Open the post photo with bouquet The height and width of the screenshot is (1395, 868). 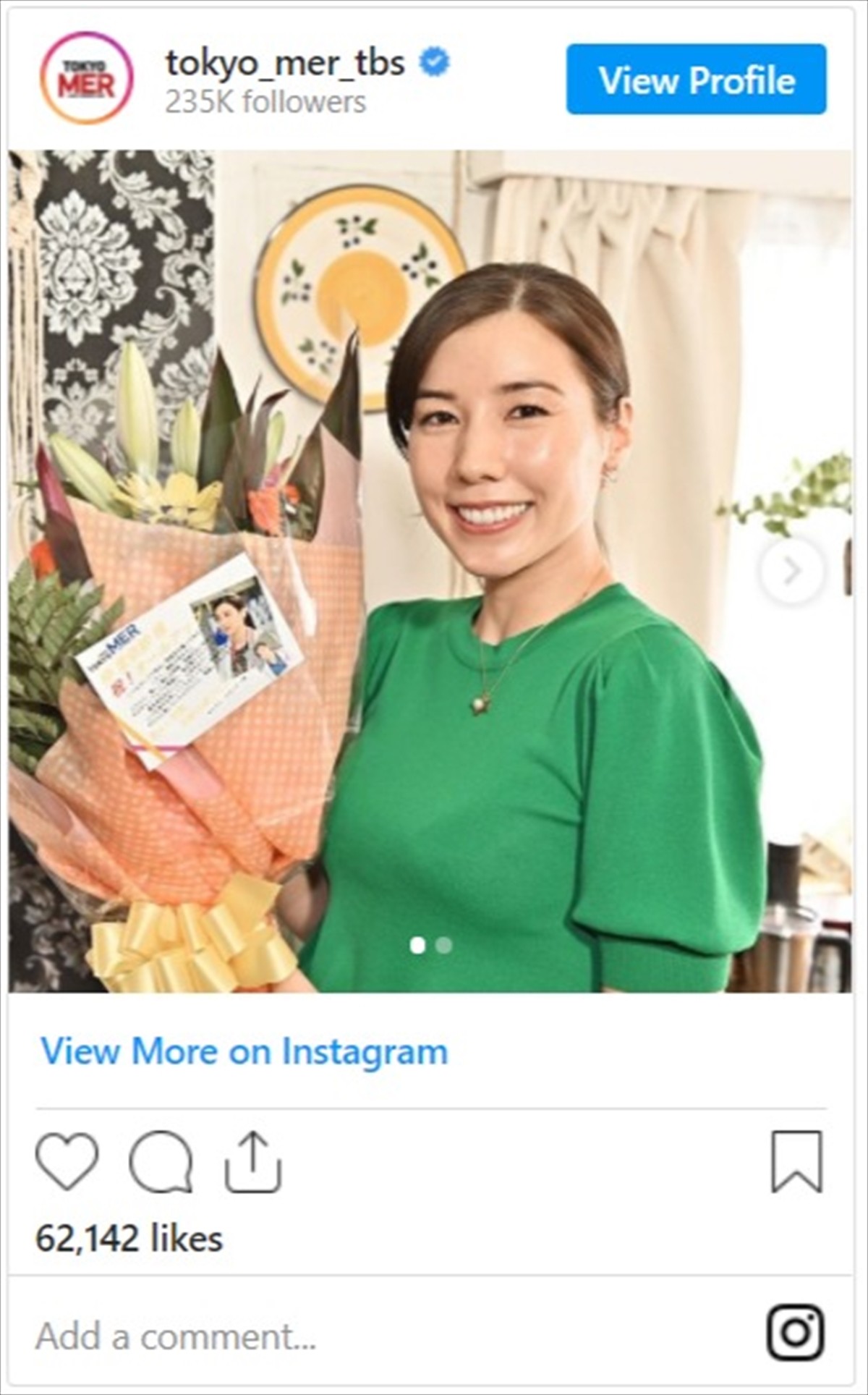pyautogui.click(x=430, y=570)
